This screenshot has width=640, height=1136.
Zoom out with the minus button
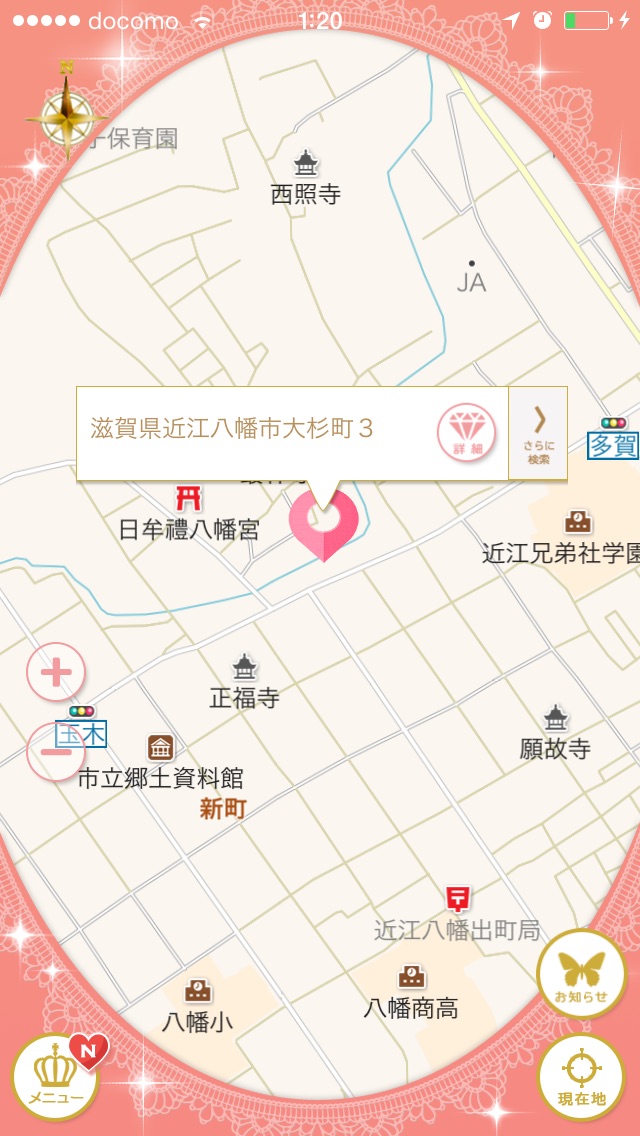pyautogui.click(x=55, y=752)
